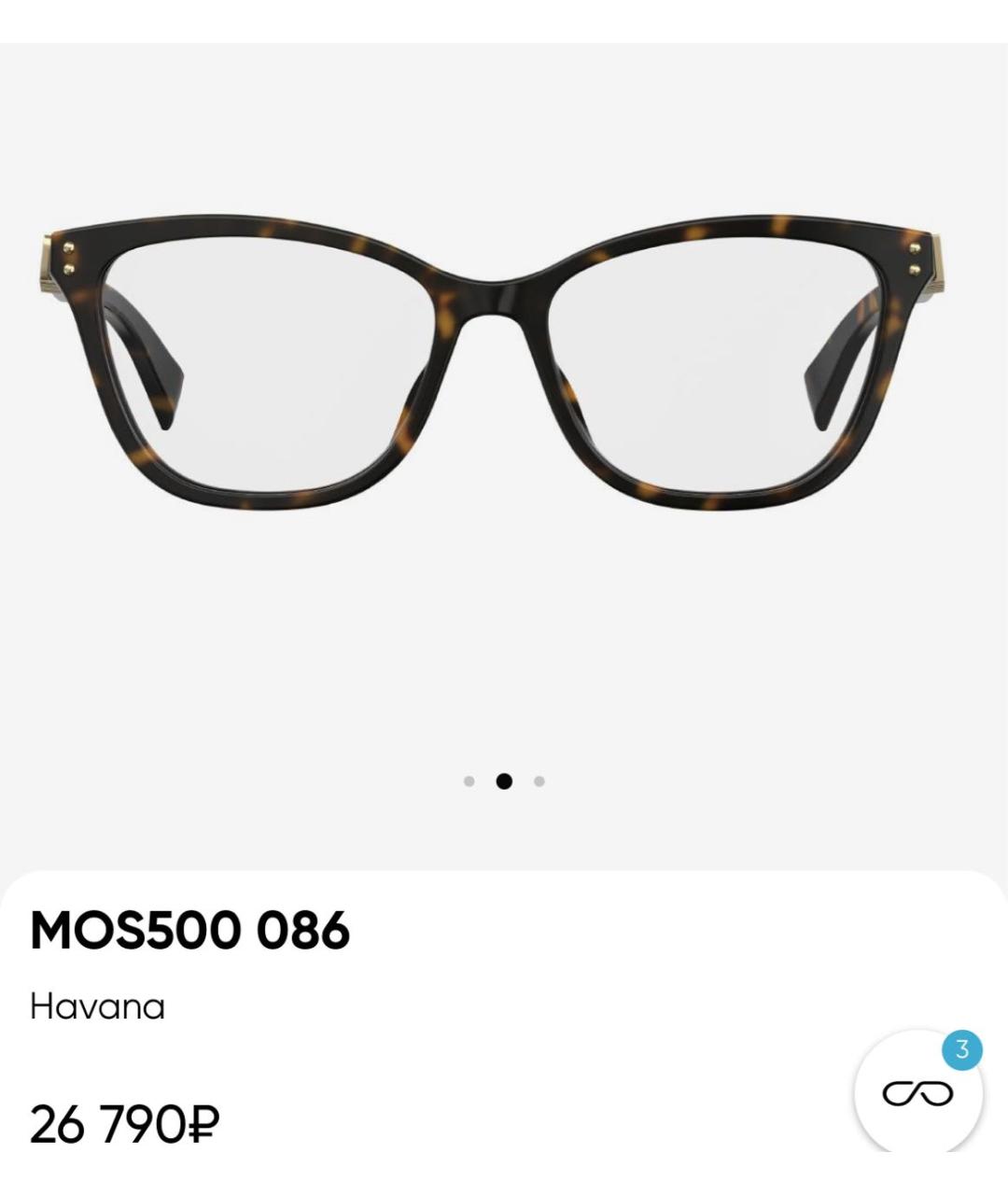Choose the Havana colorway option
This screenshot has width=1008, height=1195.
[98, 1006]
